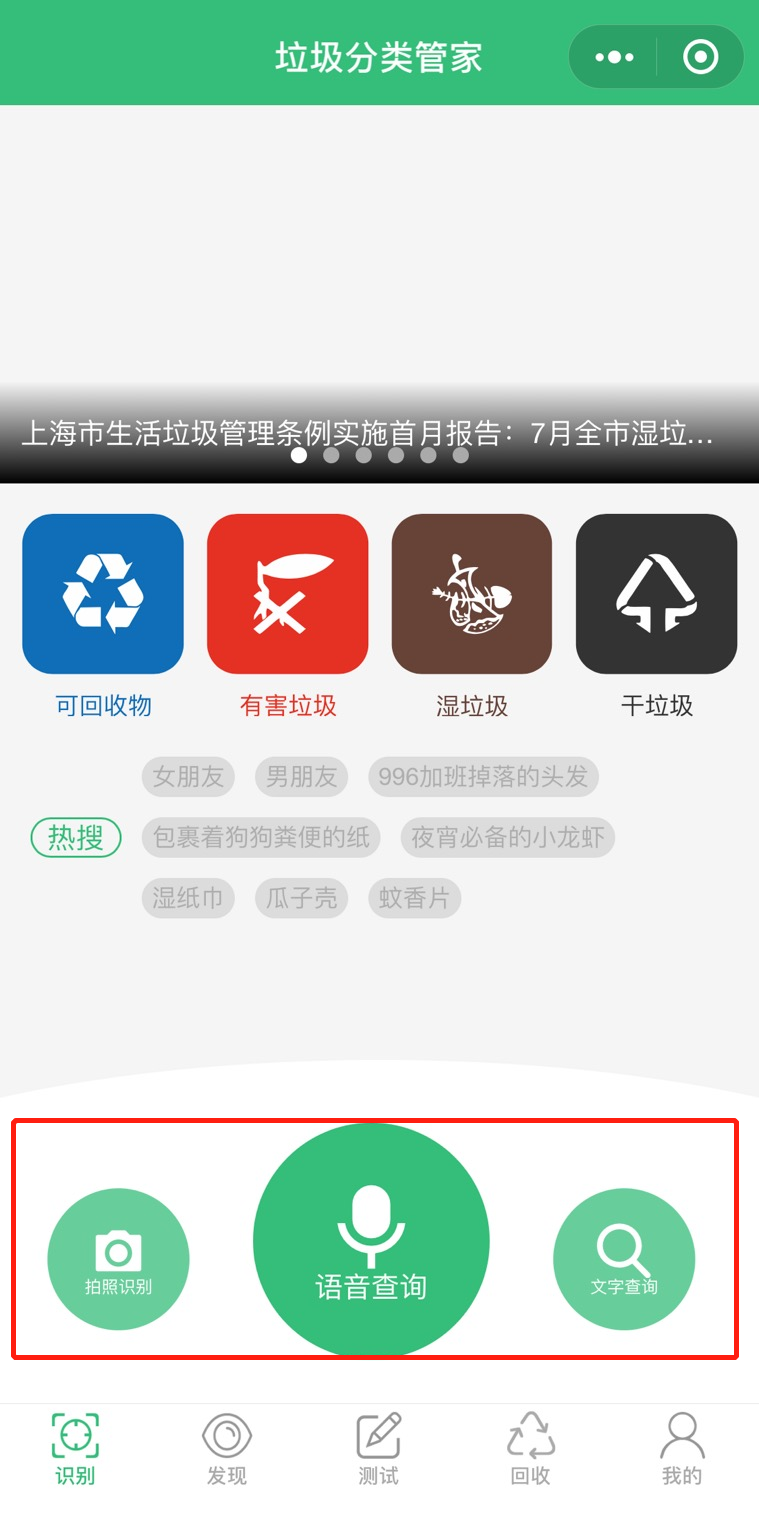Open the mini program overflow menu
This screenshot has width=759, height=1520.
(614, 57)
